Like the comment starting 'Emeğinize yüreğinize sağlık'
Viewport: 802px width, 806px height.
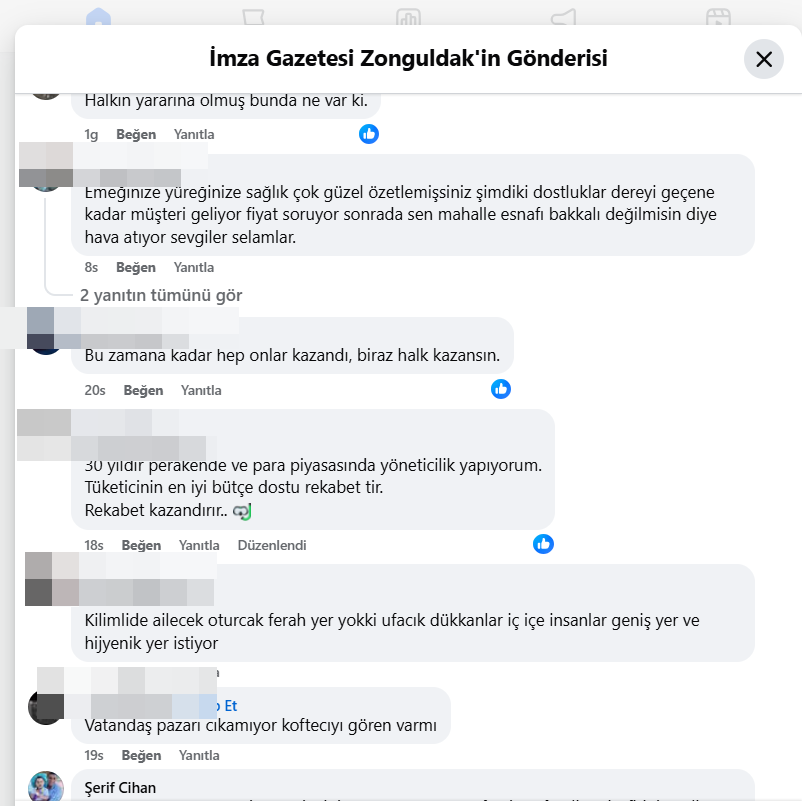(136, 267)
